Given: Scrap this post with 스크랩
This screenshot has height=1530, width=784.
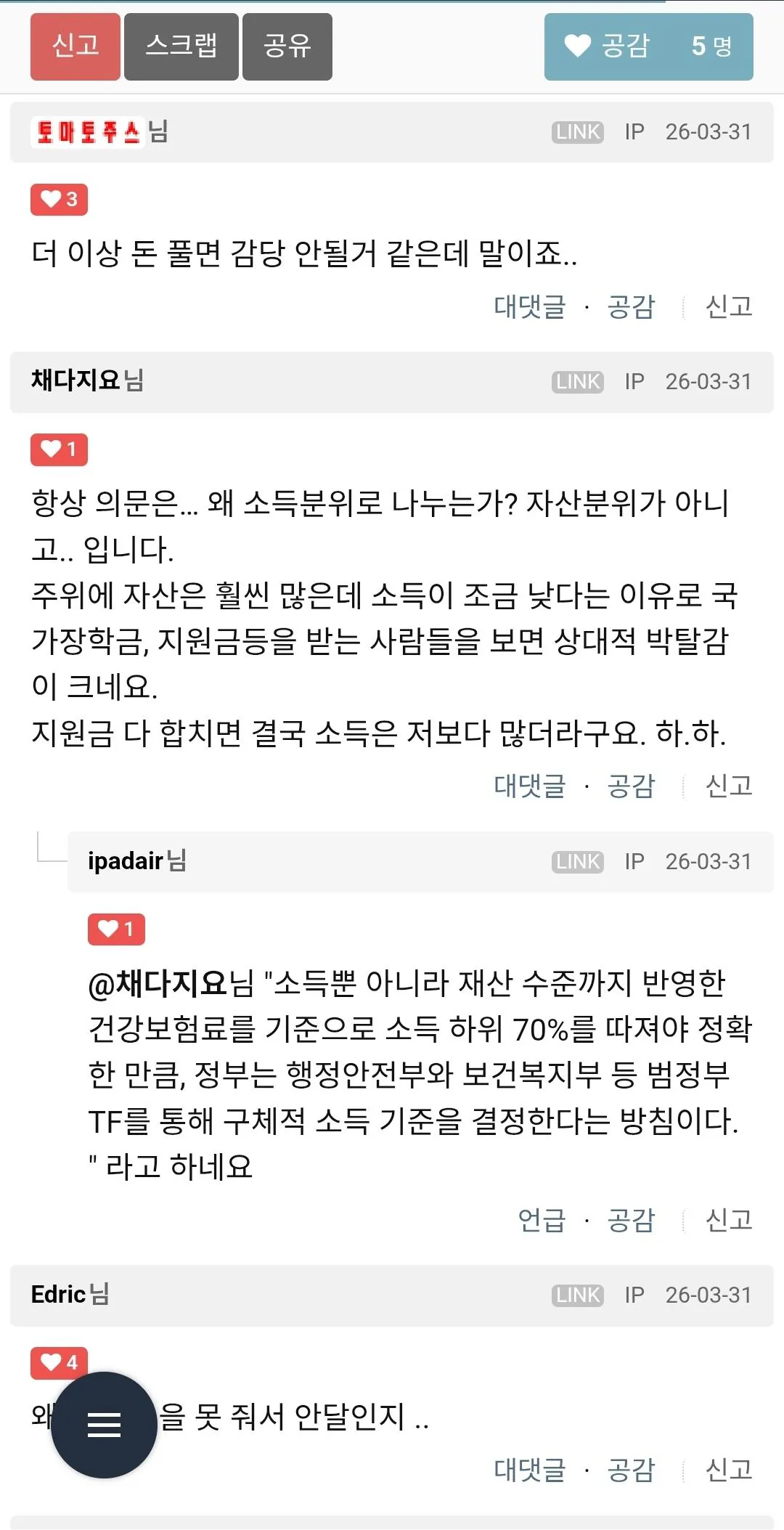Looking at the screenshot, I should pyautogui.click(x=181, y=46).
